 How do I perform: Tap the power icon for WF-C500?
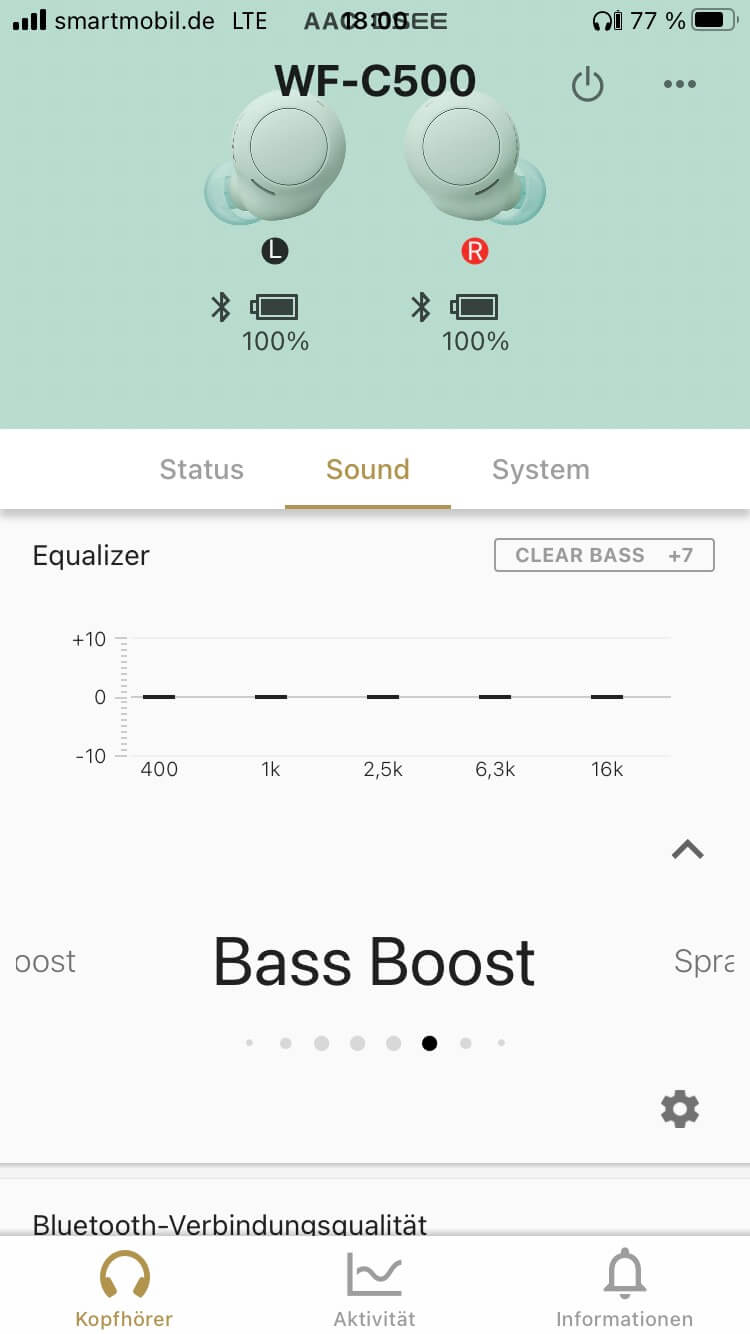pos(587,85)
